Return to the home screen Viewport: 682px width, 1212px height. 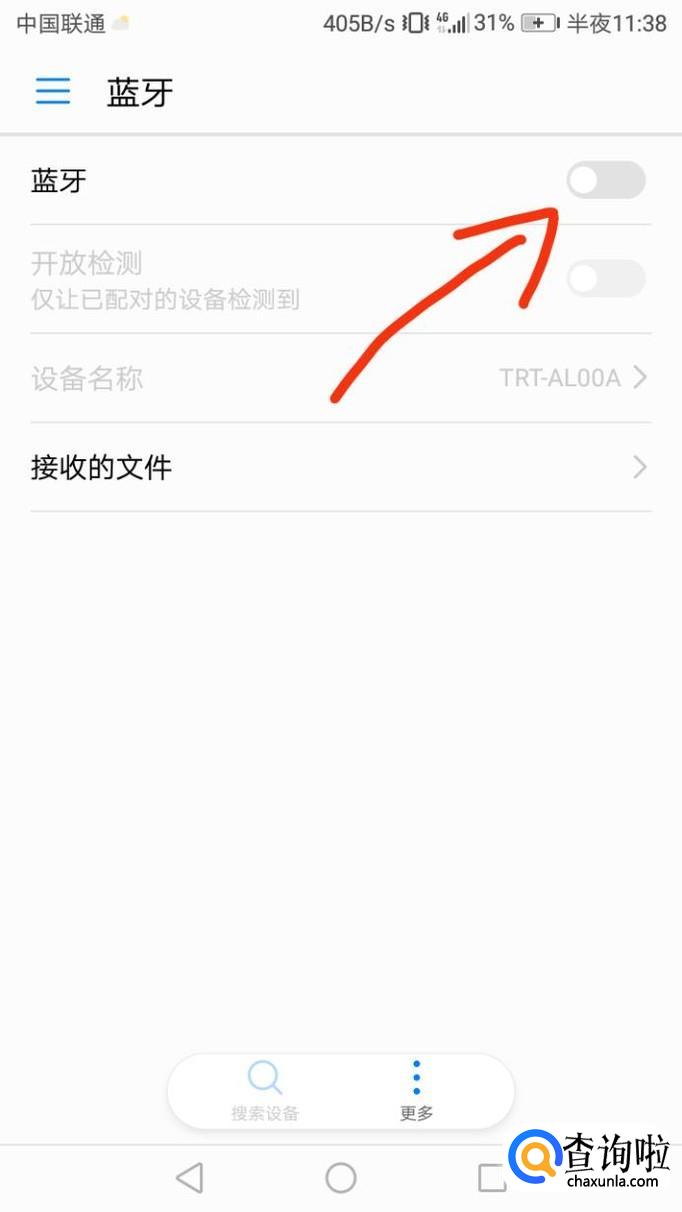(341, 1178)
